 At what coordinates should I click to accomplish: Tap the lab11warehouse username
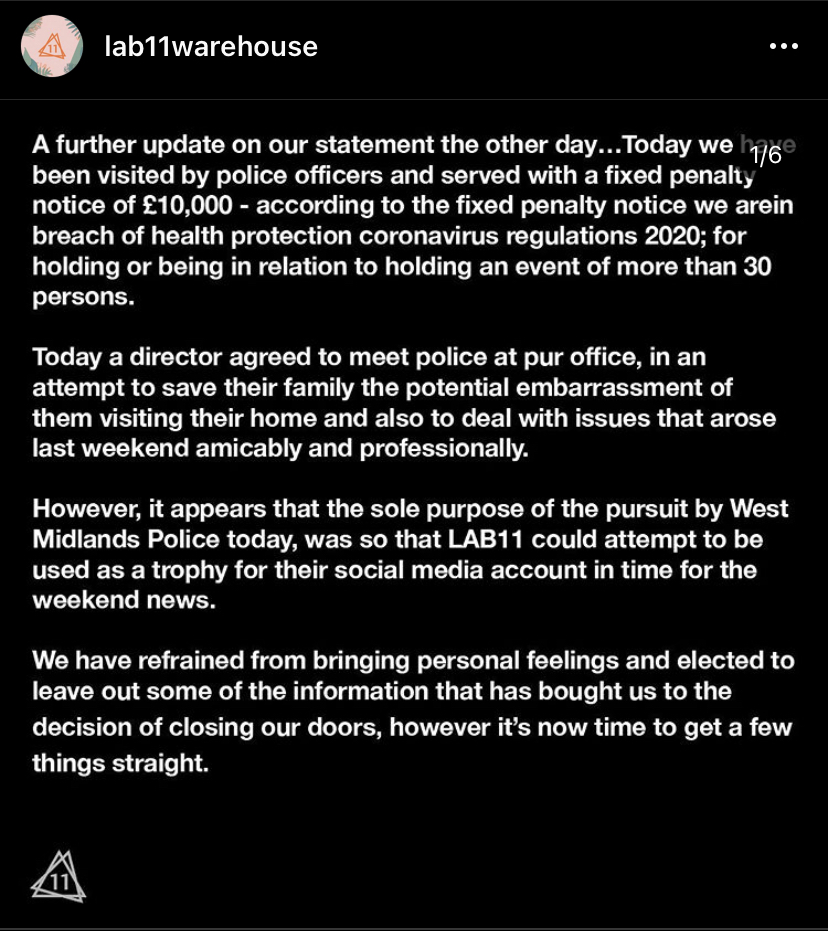tap(211, 47)
